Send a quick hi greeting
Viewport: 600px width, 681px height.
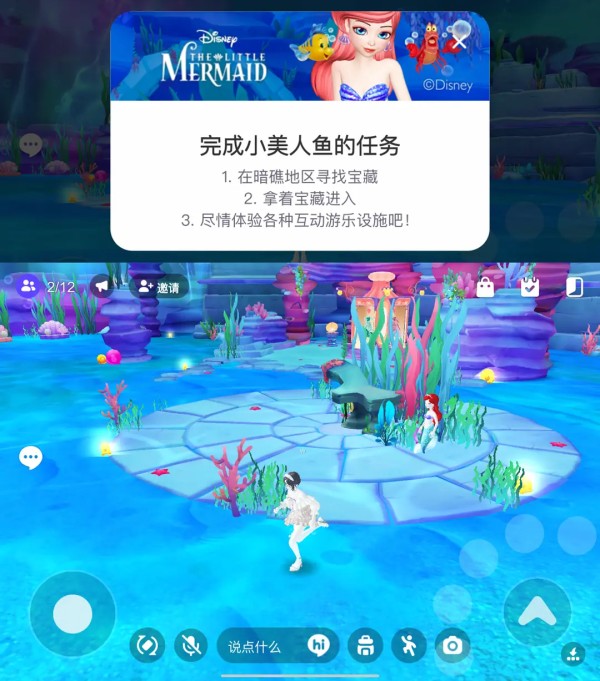point(319,646)
